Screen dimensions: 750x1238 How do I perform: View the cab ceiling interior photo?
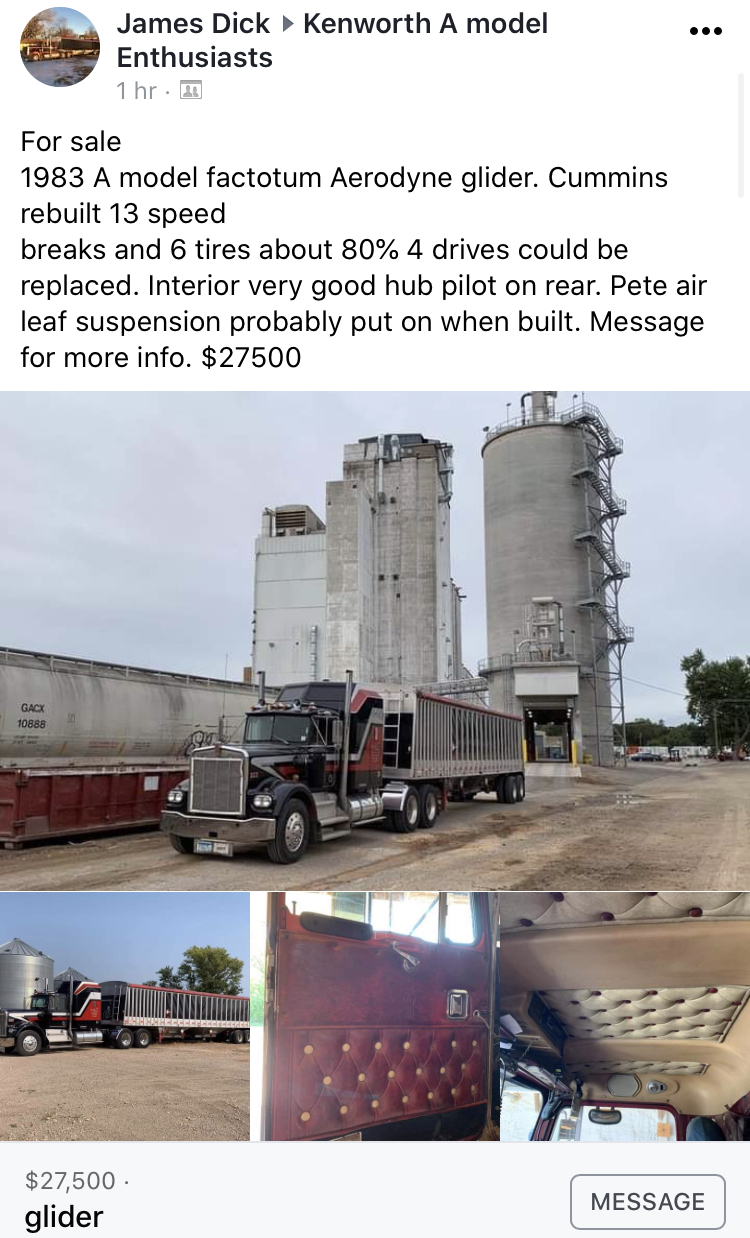625,1016
